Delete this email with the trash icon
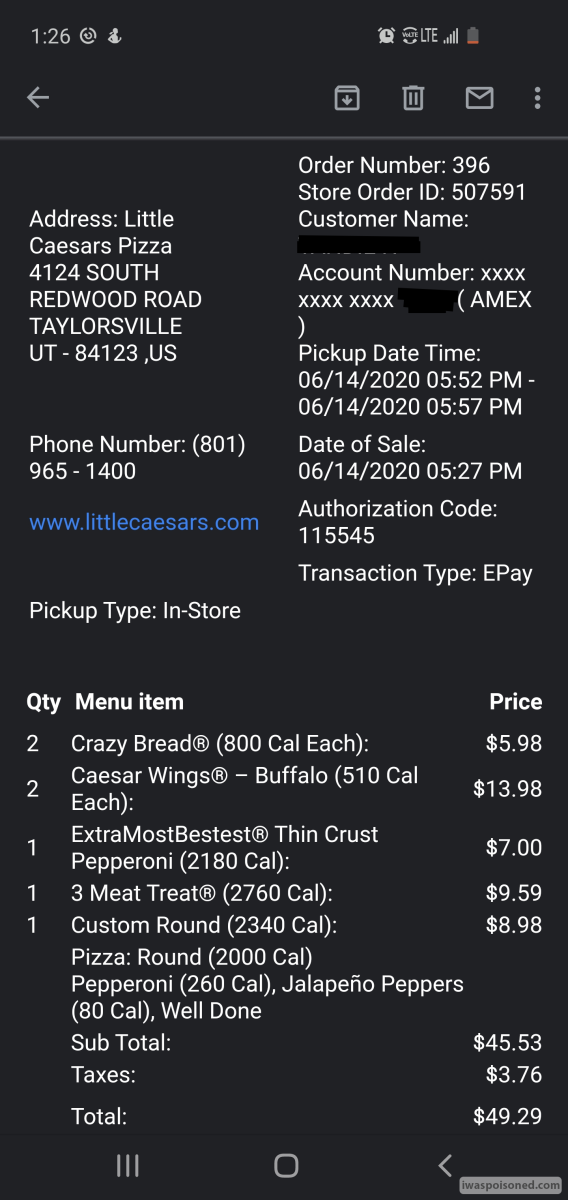 [413, 97]
